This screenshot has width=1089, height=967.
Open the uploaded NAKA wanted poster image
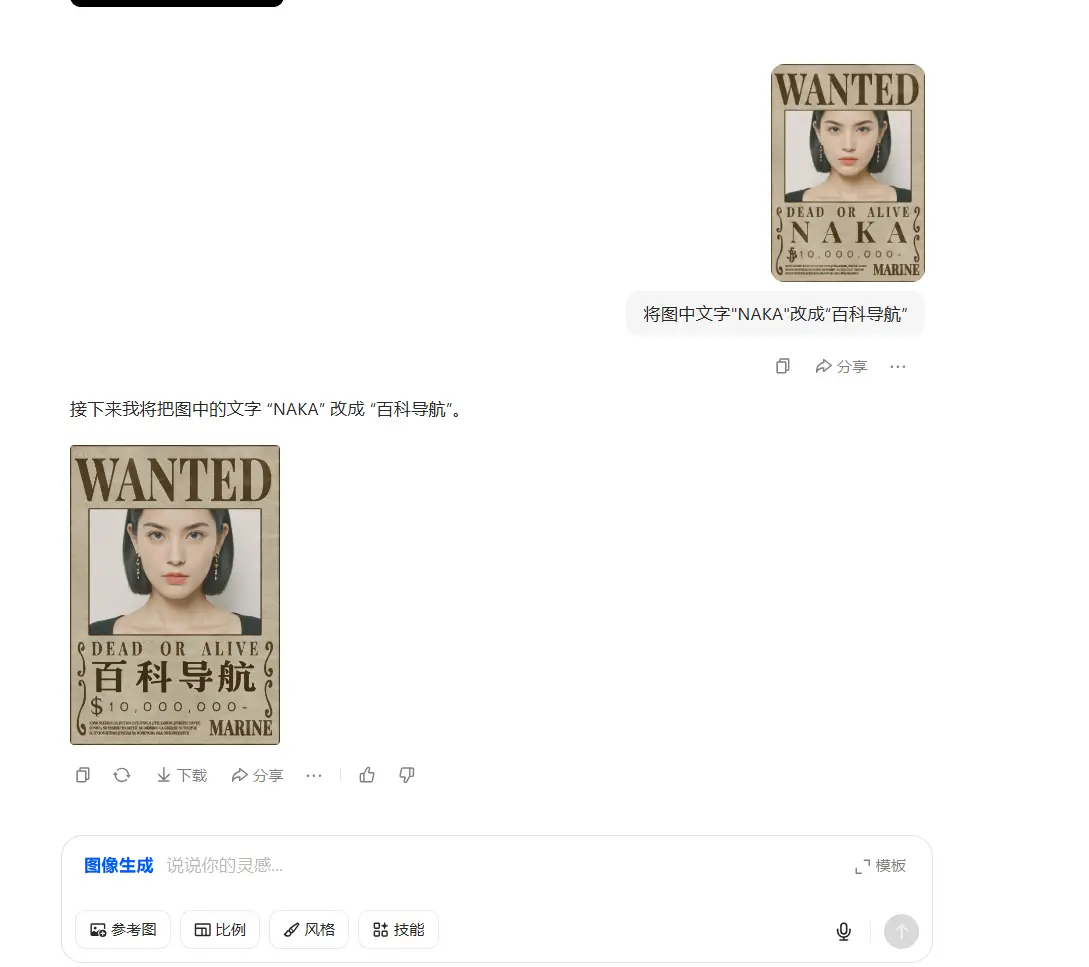(x=847, y=173)
